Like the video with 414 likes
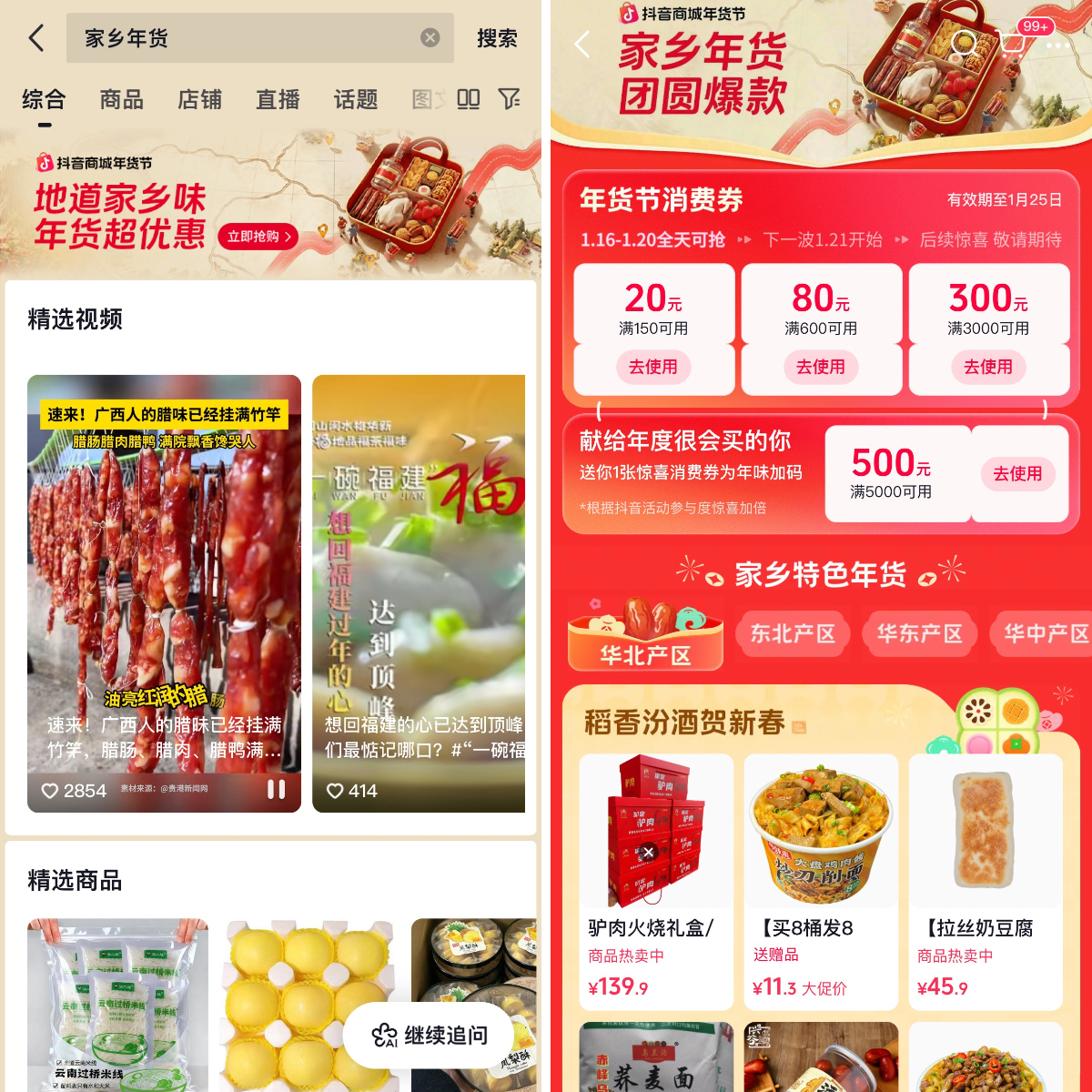Screen dimensions: 1092x1092 [336, 791]
